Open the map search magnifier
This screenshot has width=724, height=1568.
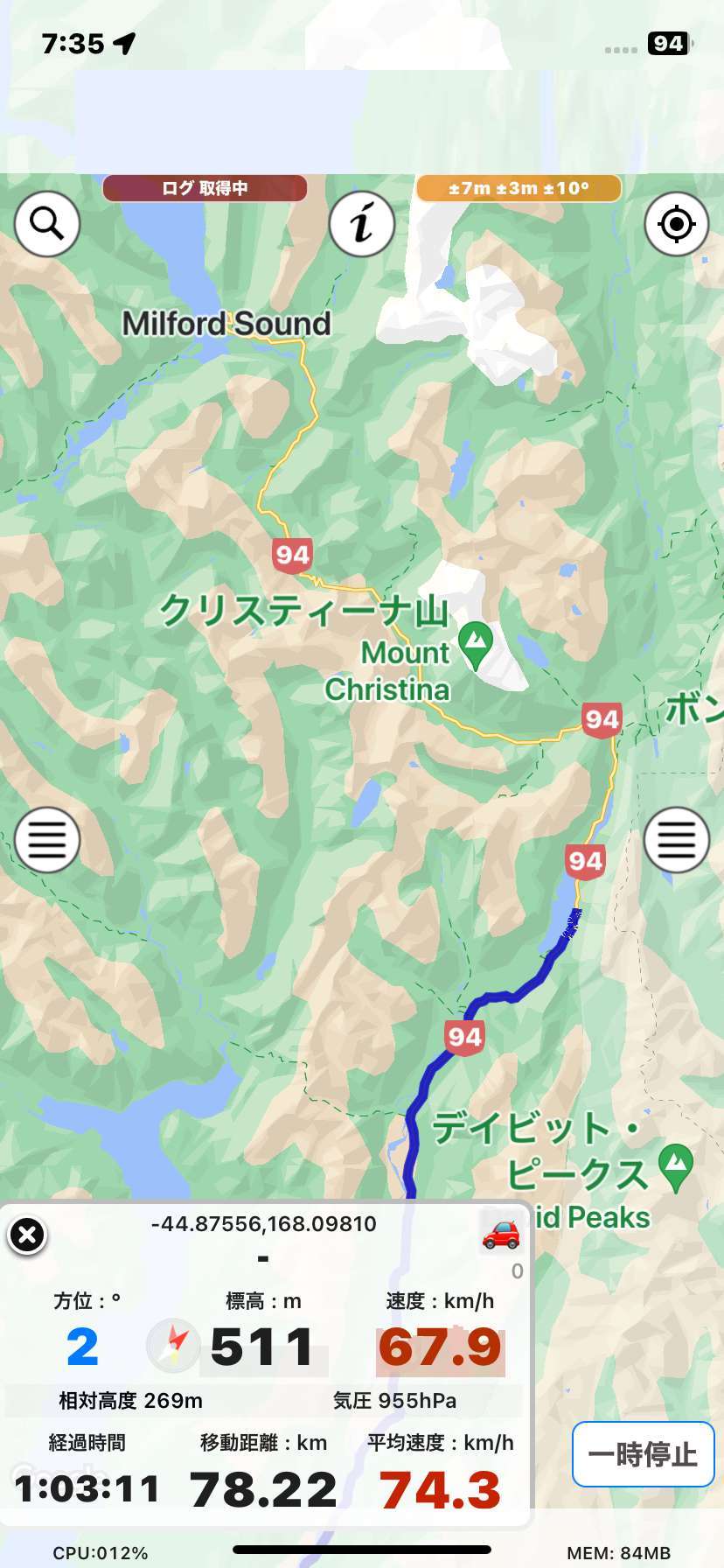[x=47, y=224]
